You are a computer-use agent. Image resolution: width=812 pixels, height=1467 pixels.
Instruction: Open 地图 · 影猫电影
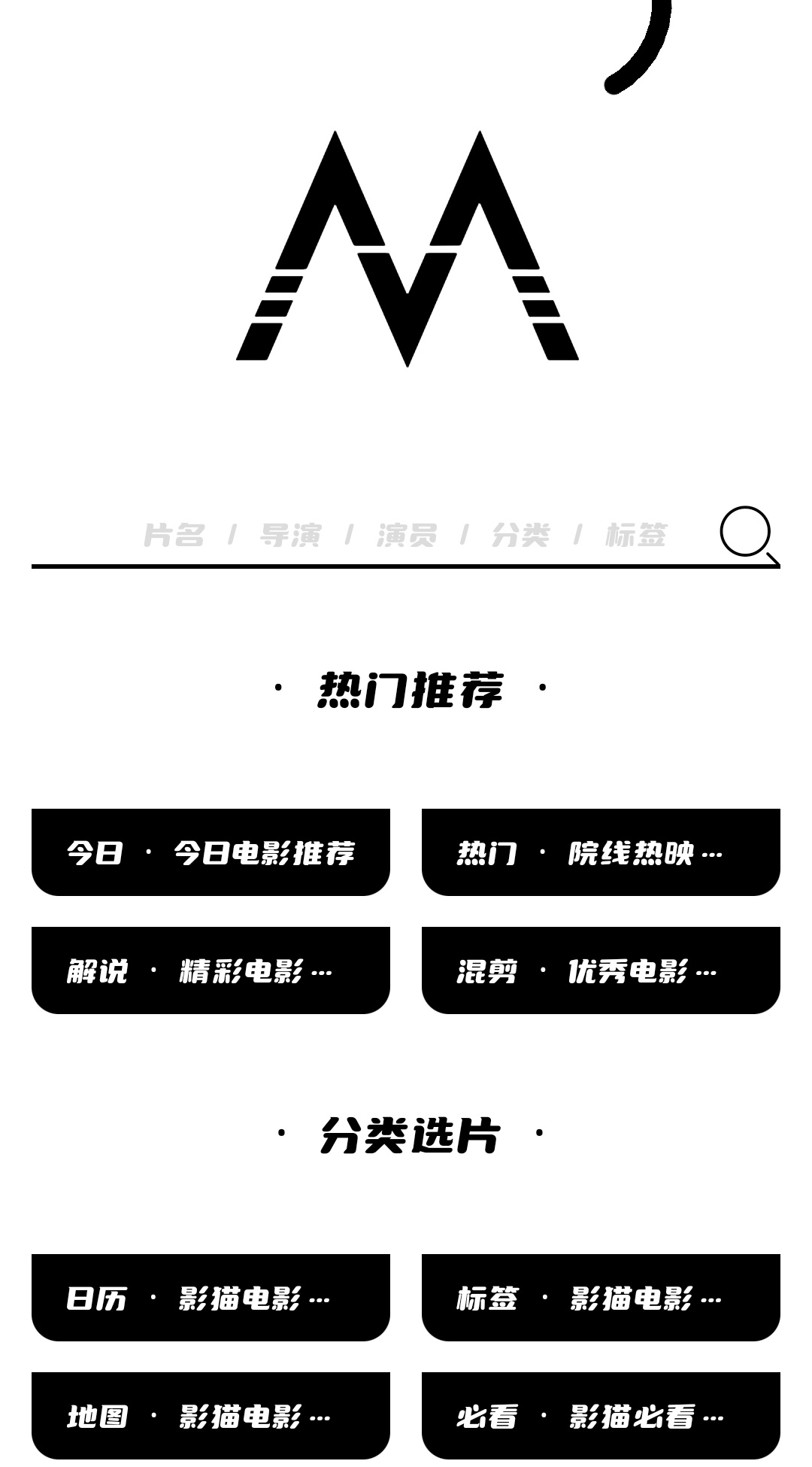[211, 1416]
